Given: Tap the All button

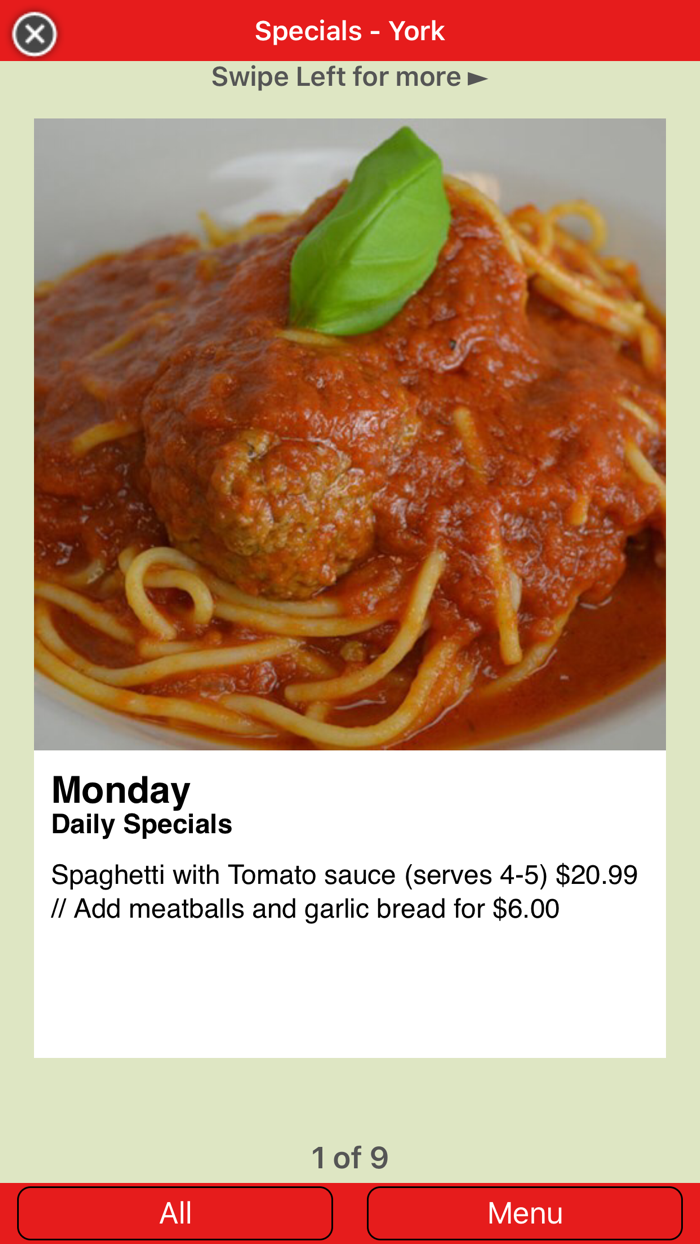Looking at the screenshot, I should click(x=175, y=1213).
